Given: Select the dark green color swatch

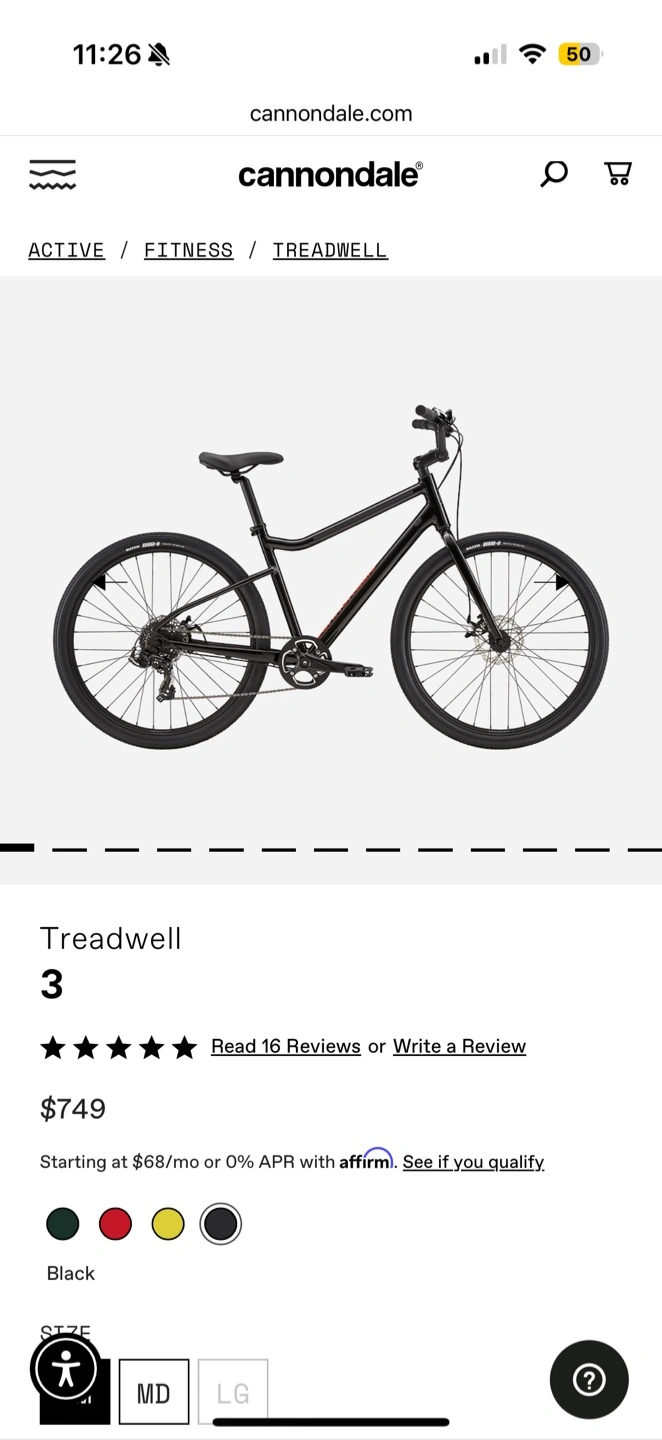Looking at the screenshot, I should pos(63,1224).
